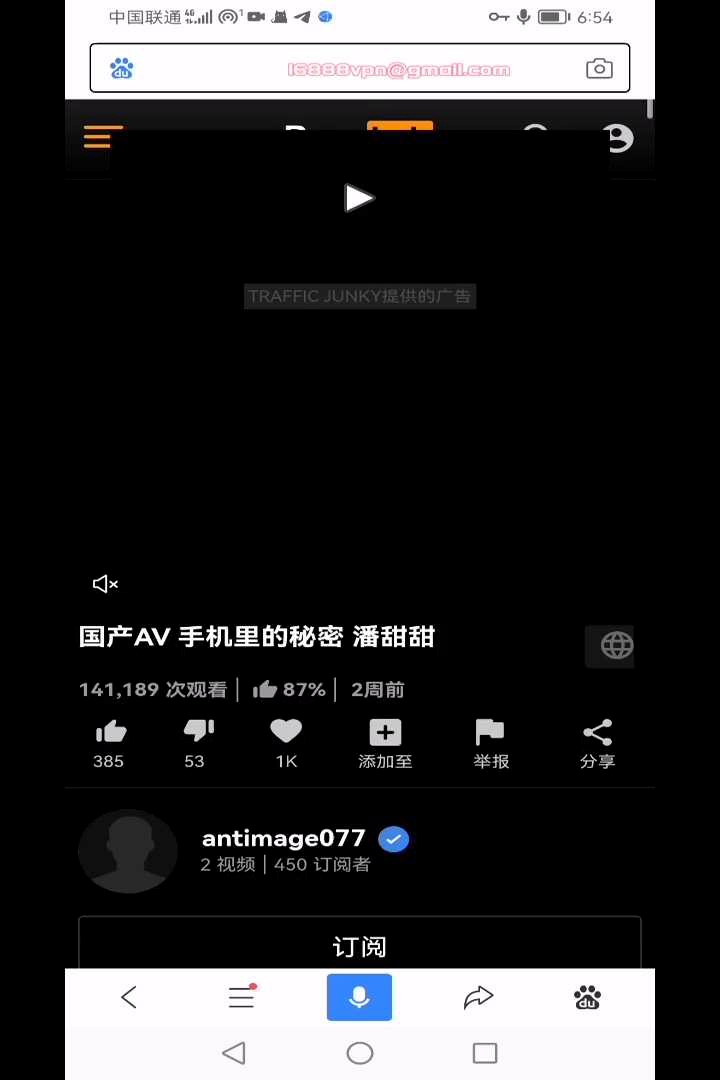Open the camera search icon in the address bar

click(599, 68)
